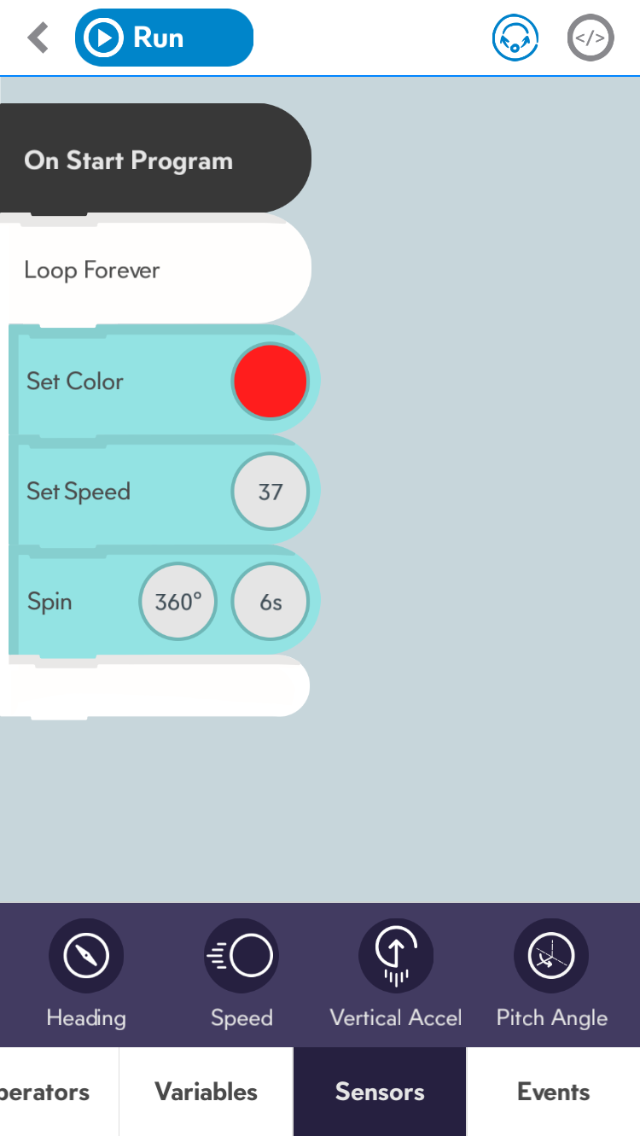Select the Sensors tab
The width and height of the screenshot is (640, 1136).
click(380, 1092)
